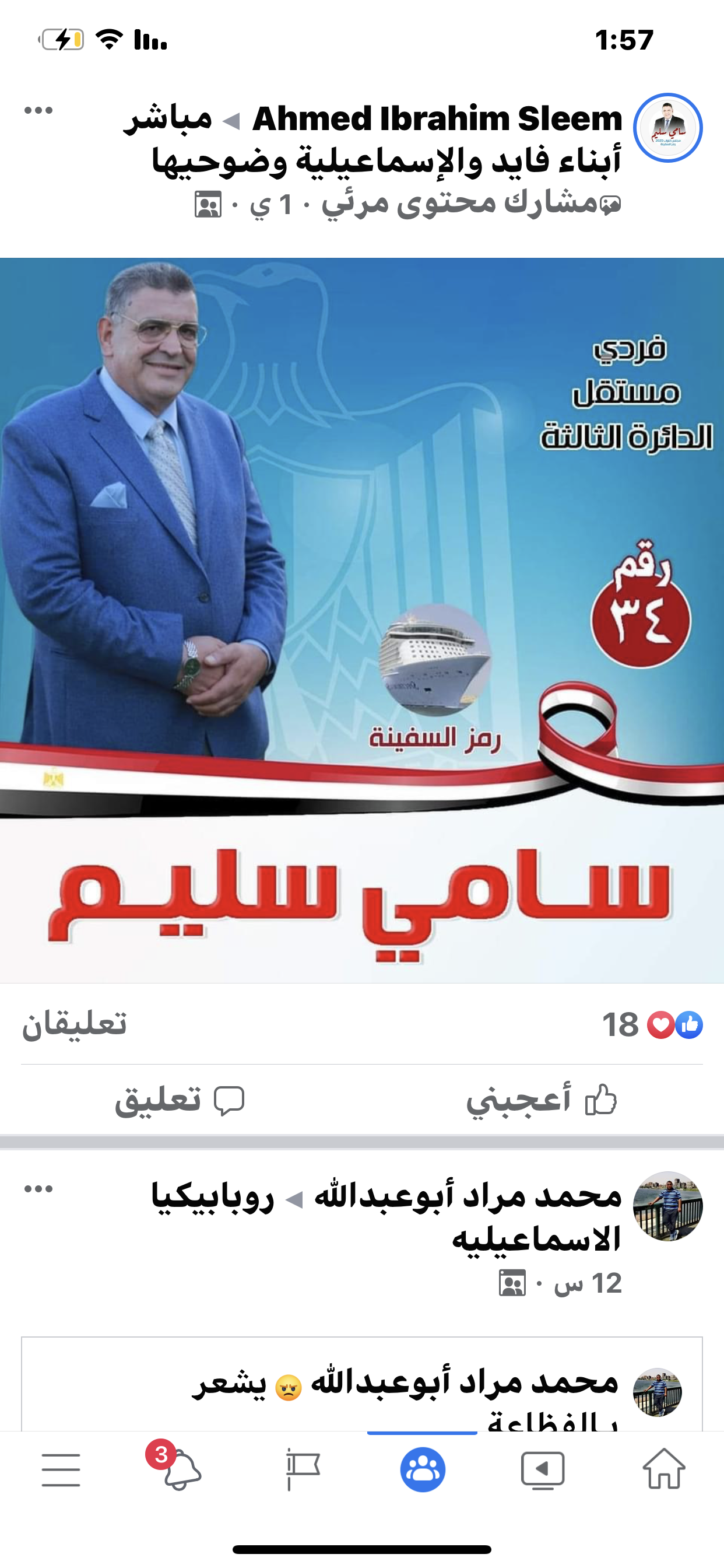View the 18 reactions on the post
724x1568 pixels.
point(652,1025)
